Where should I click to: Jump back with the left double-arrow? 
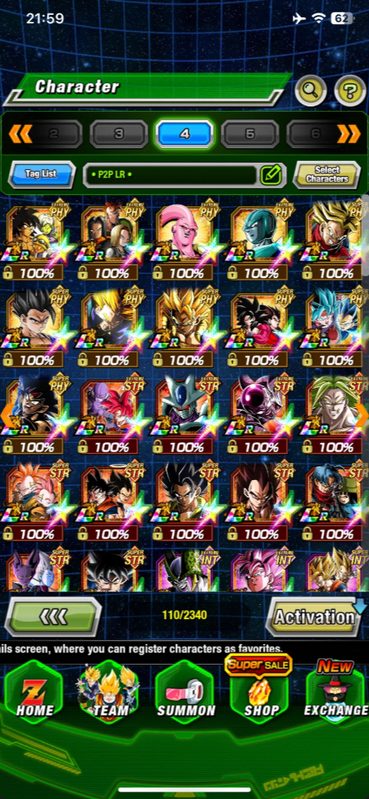point(20,134)
